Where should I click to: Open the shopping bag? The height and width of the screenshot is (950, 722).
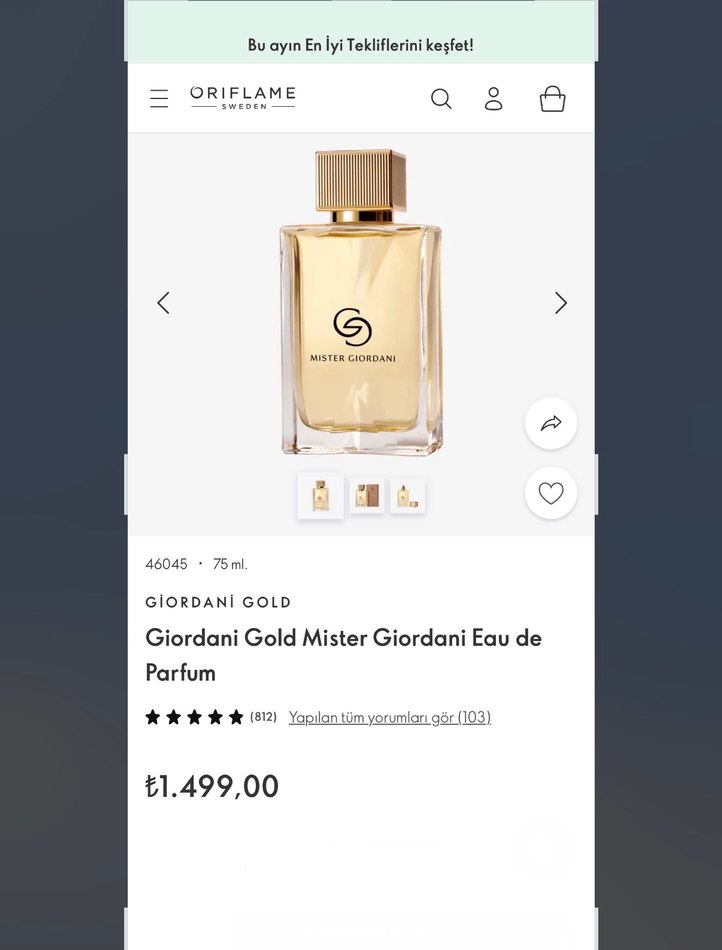click(552, 98)
